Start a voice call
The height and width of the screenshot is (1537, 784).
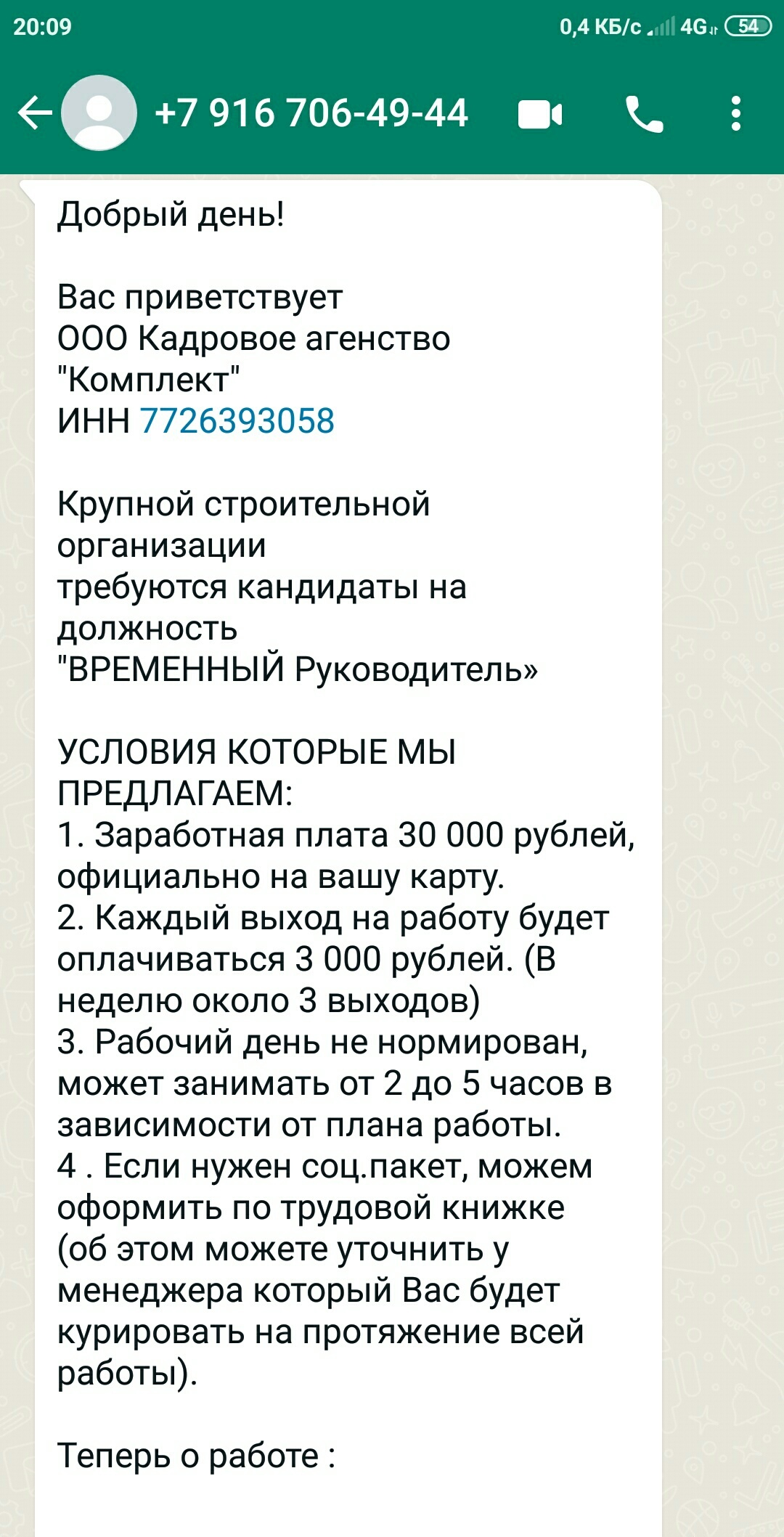tap(644, 114)
